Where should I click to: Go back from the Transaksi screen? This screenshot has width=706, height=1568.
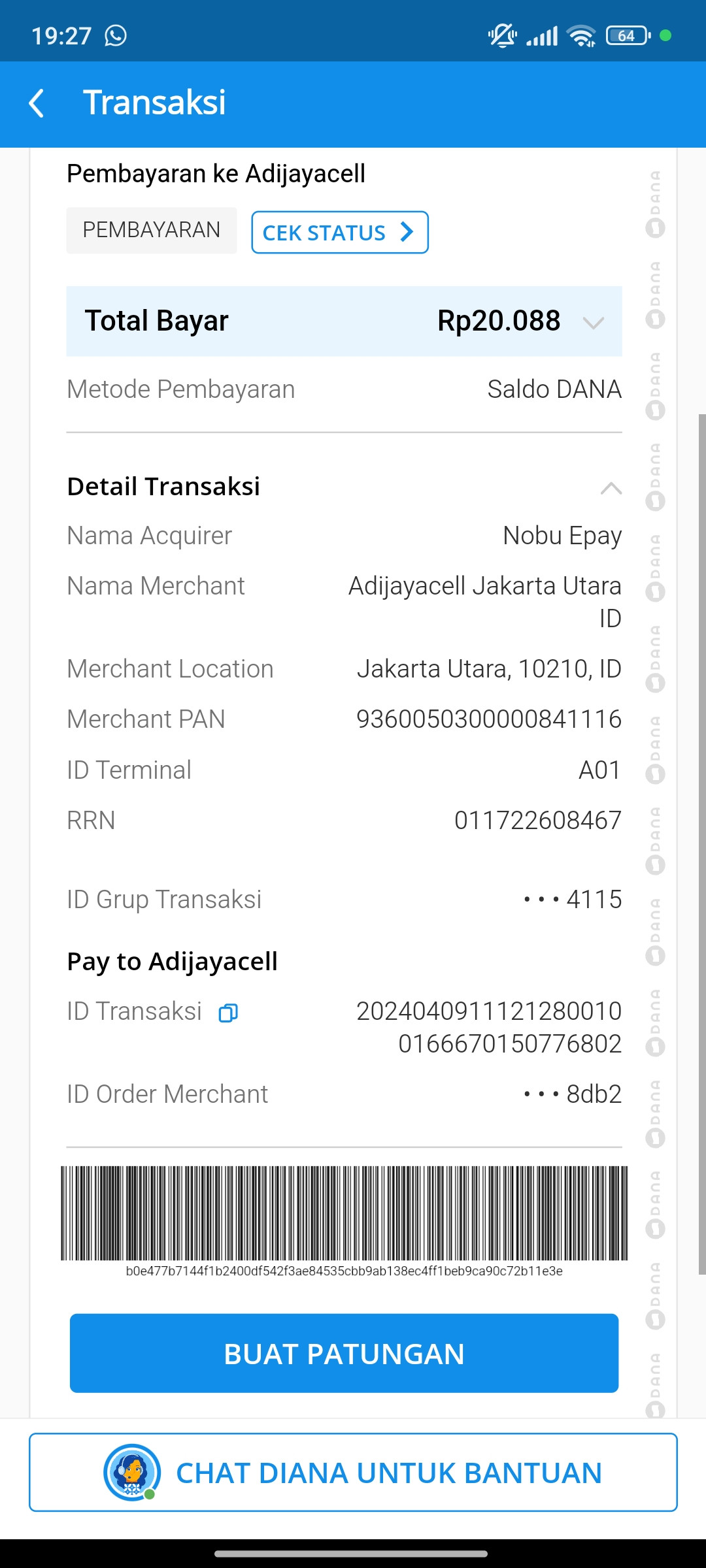click(37, 103)
